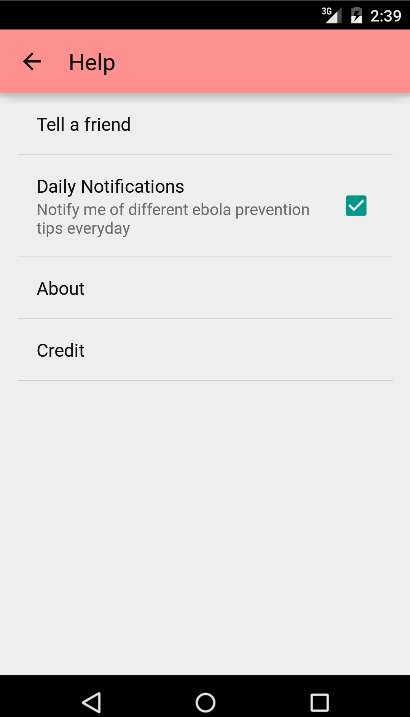Open Tell a friend

click(205, 124)
